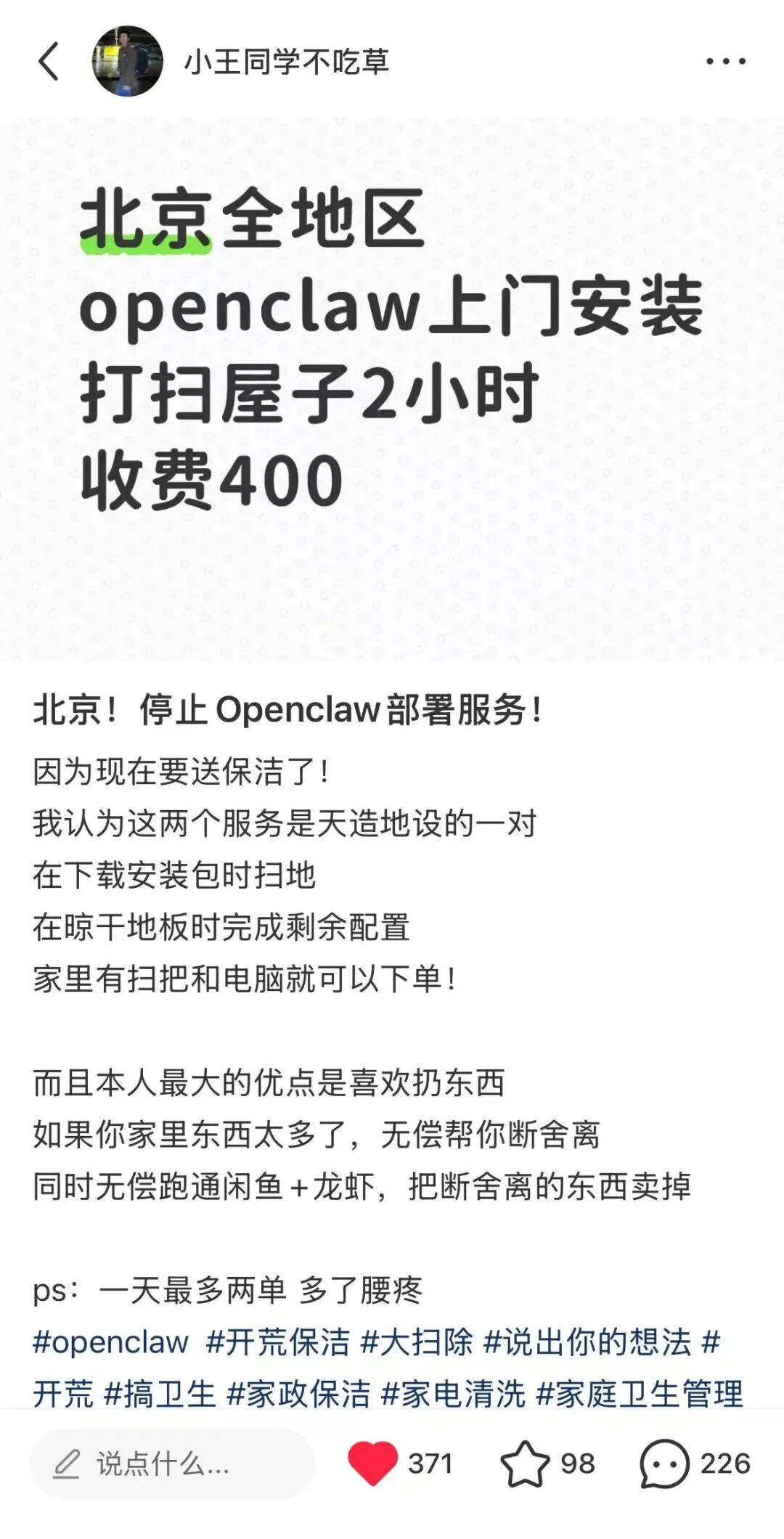Screen dimensions: 784x1539
Task: Open the #openclaw hashtag
Action: click(110, 1342)
